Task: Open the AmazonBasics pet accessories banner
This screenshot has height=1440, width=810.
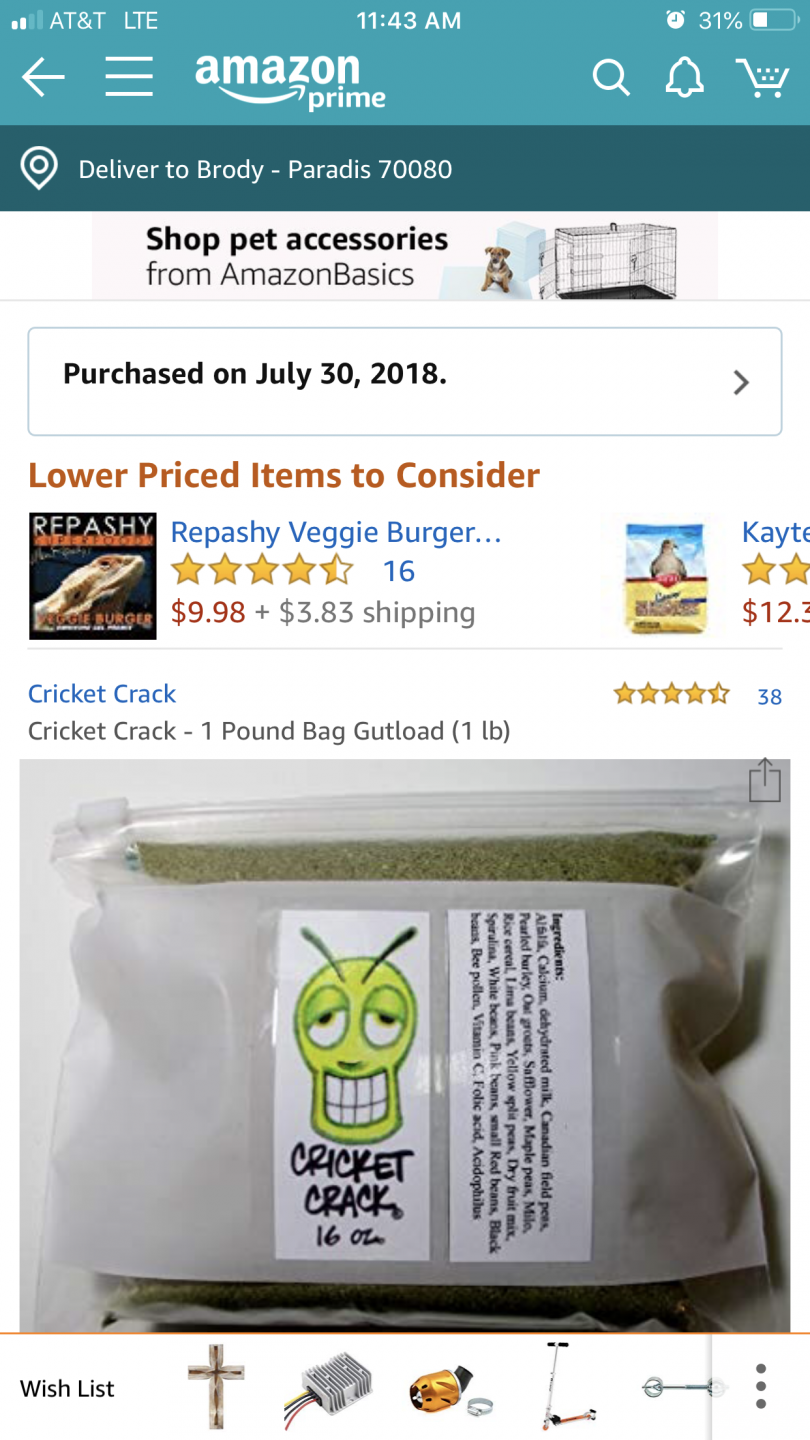Action: [405, 256]
